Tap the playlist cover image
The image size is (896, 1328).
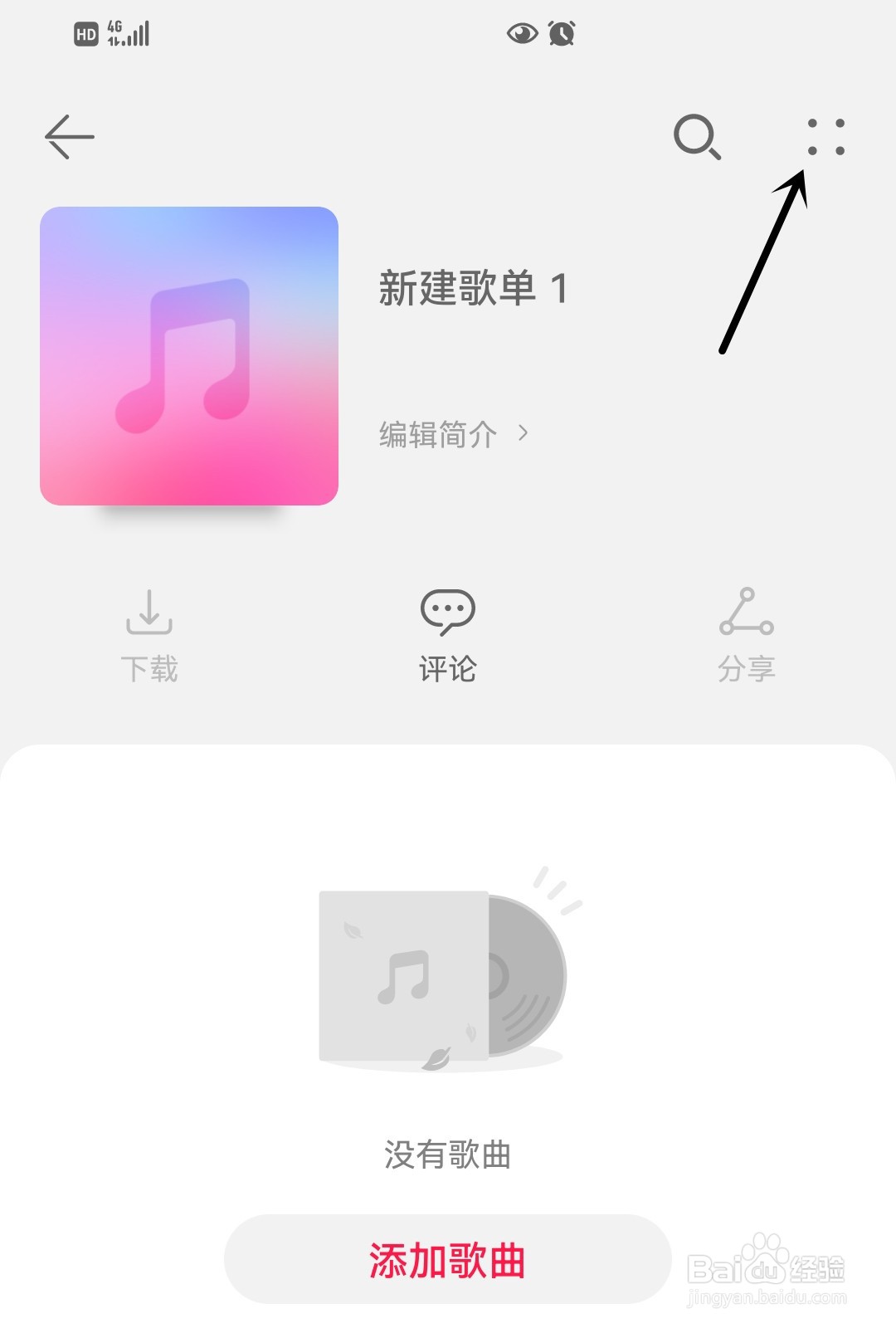click(189, 356)
